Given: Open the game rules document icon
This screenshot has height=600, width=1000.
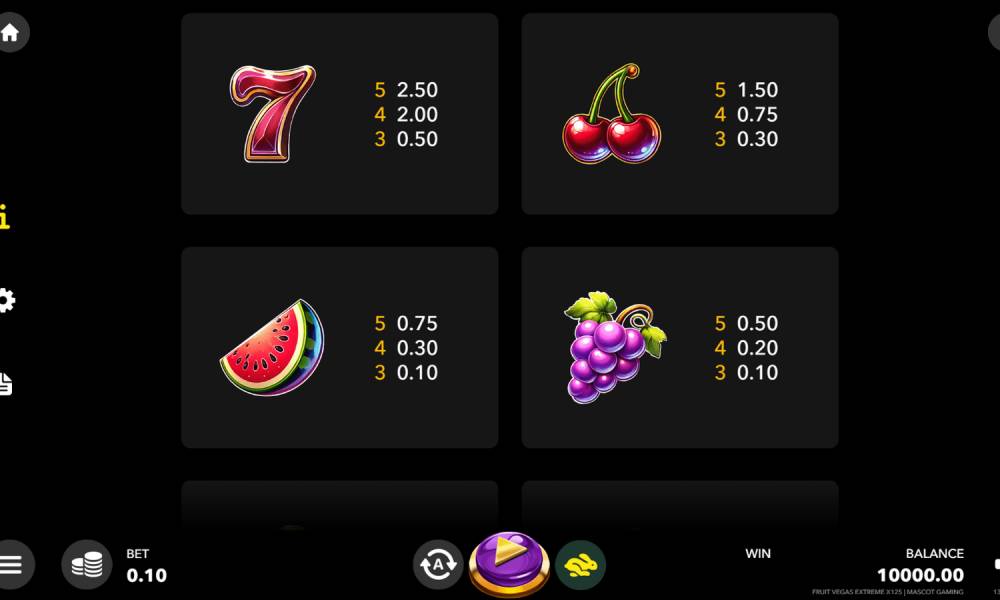Looking at the screenshot, I should point(6,383).
